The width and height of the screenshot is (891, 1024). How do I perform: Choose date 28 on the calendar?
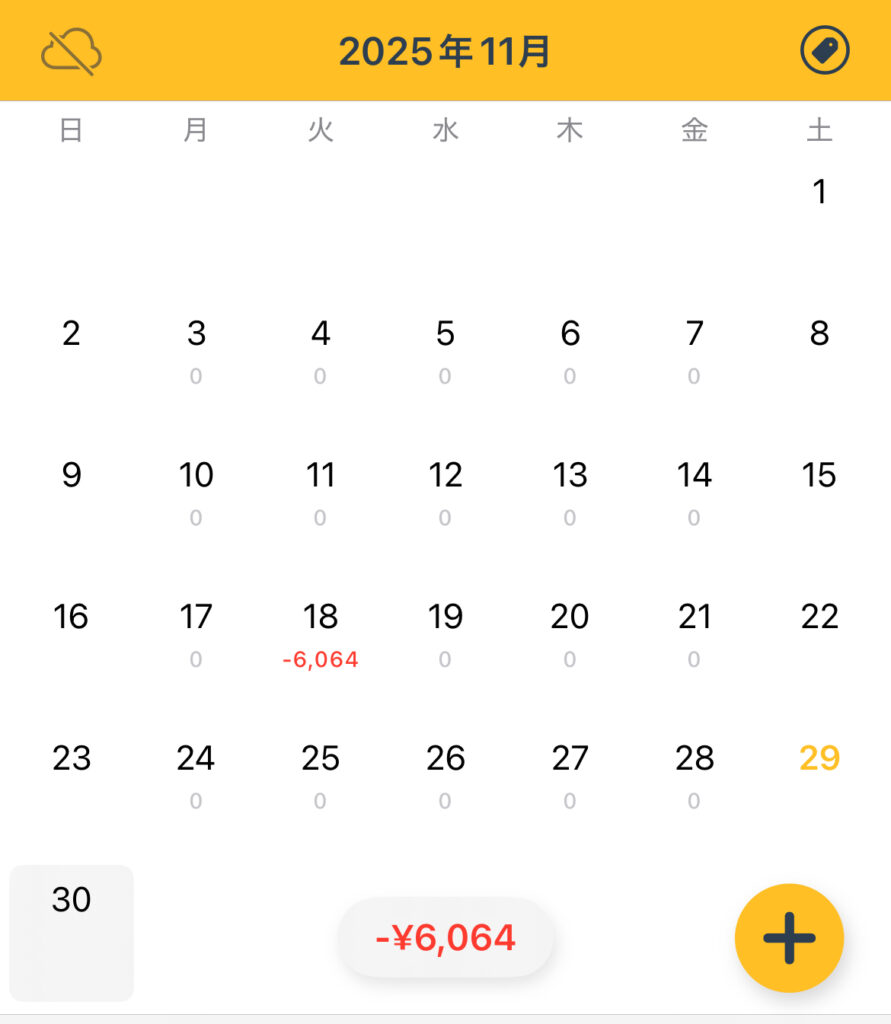tap(694, 772)
